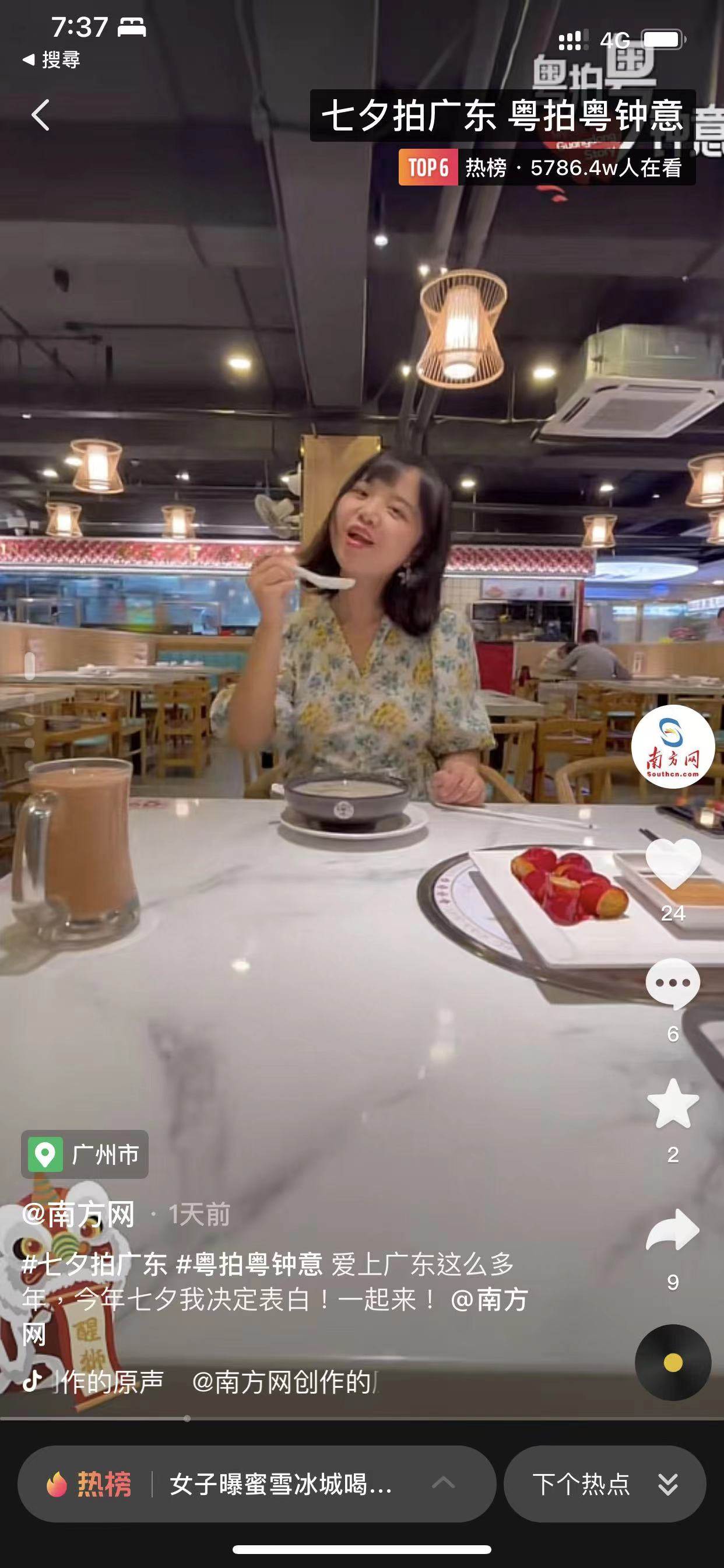Open the #七夕拍广东 hashtag
This screenshot has height=1568, width=724.
pyautogui.click(x=94, y=1265)
